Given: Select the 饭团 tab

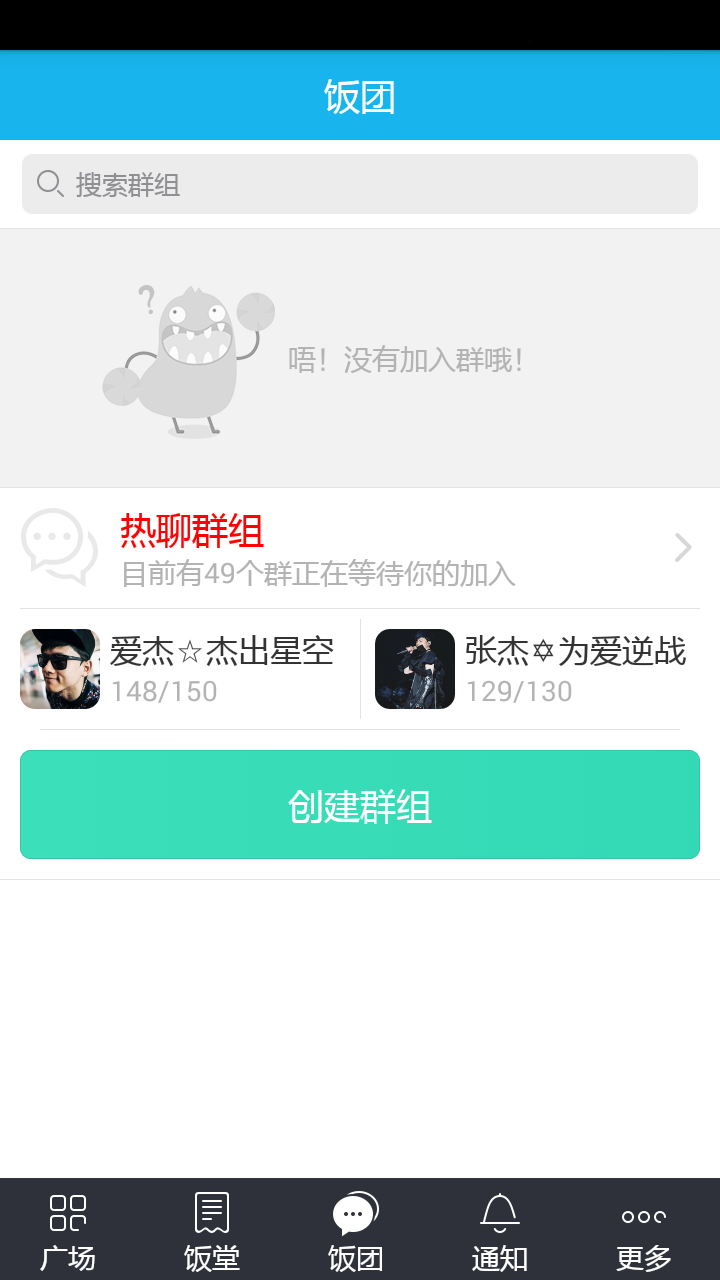Looking at the screenshot, I should 356,1230.
